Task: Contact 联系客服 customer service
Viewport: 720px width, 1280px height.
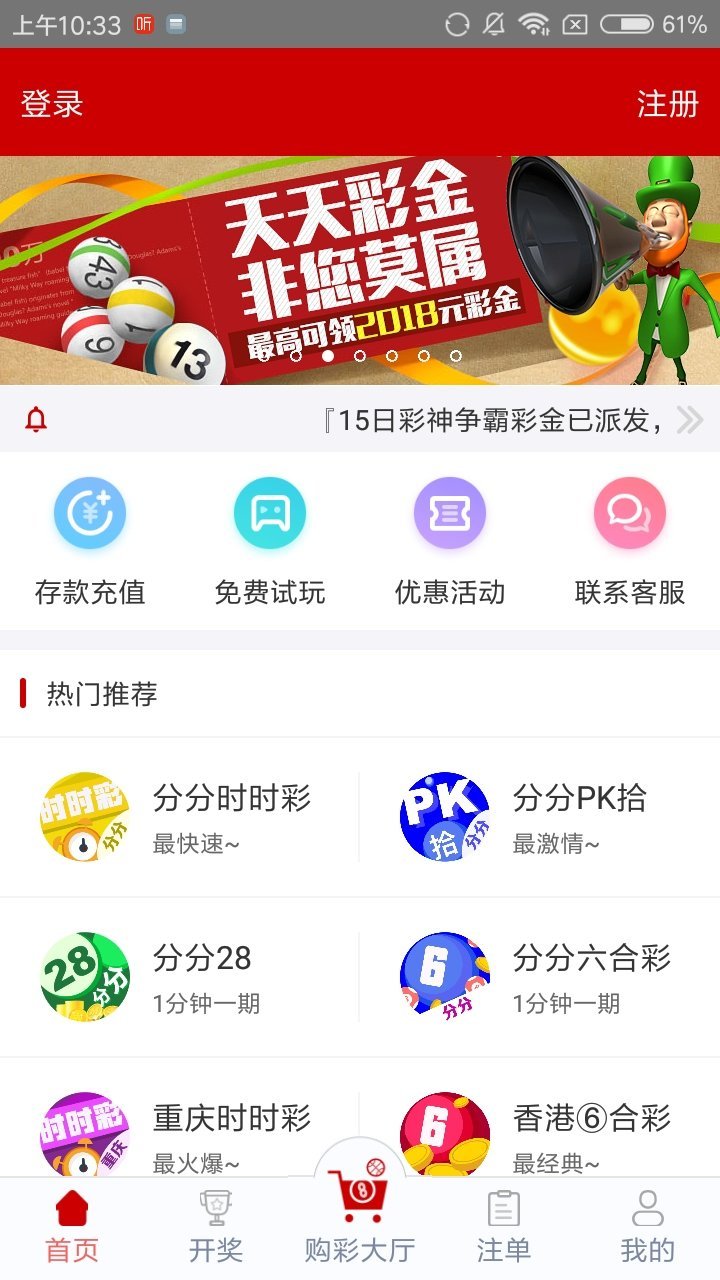Action: [x=630, y=542]
